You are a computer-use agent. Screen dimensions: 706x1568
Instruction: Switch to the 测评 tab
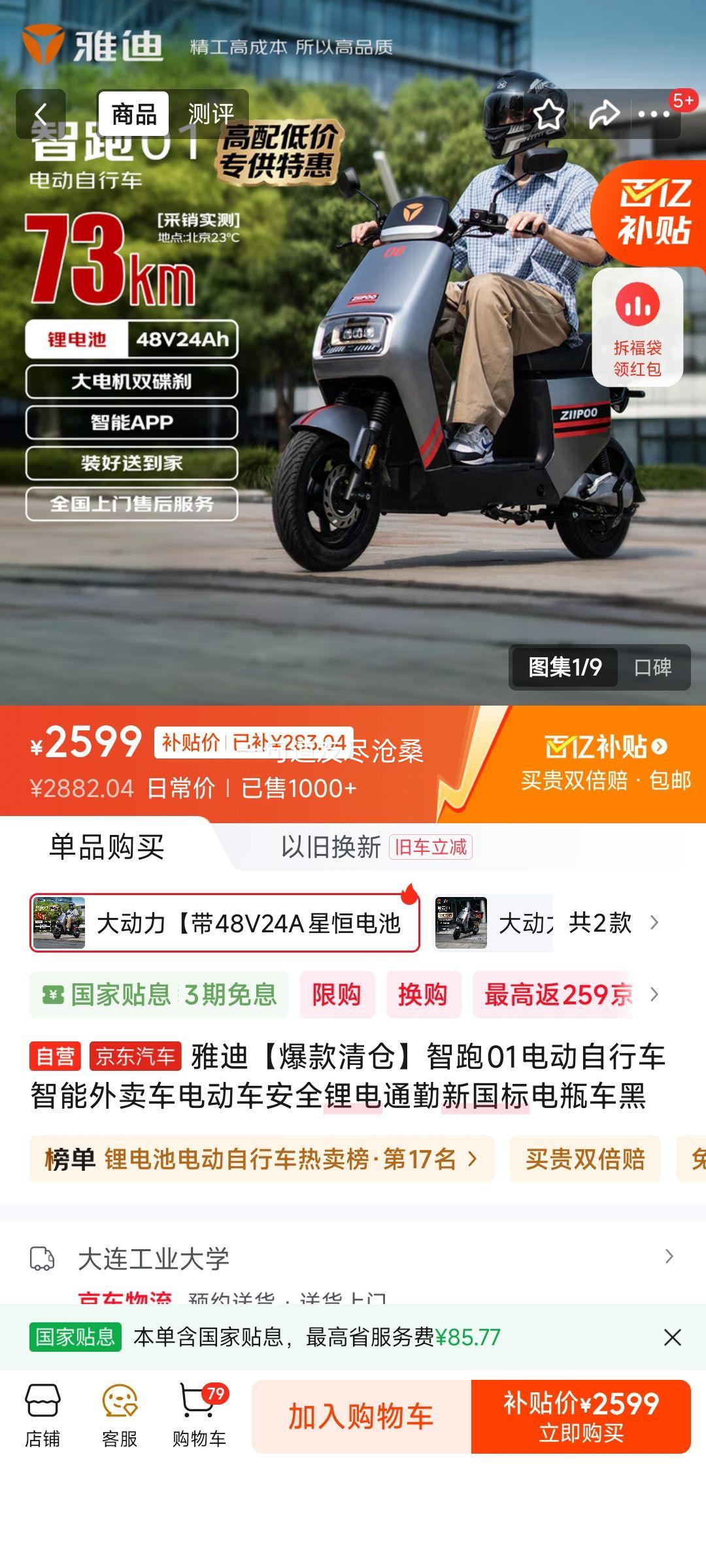pos(210,114)
